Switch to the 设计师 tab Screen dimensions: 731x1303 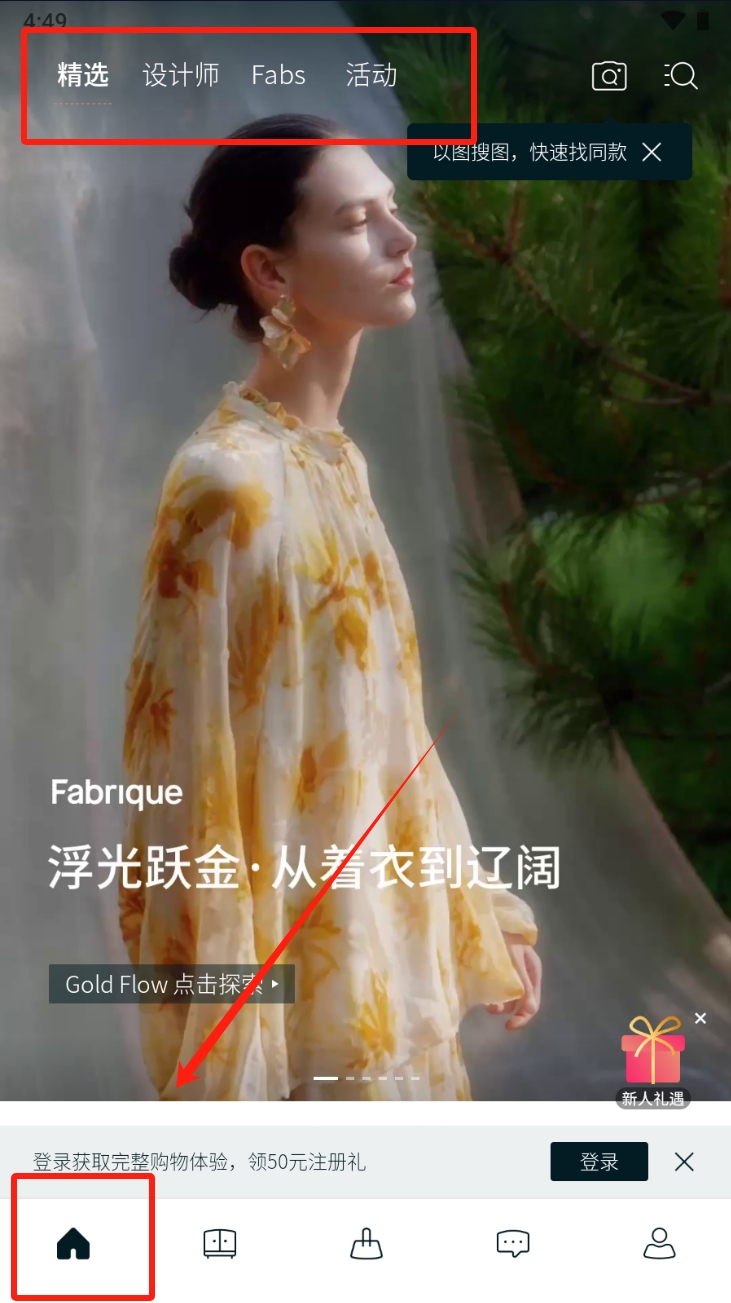[x=180, y=75]
